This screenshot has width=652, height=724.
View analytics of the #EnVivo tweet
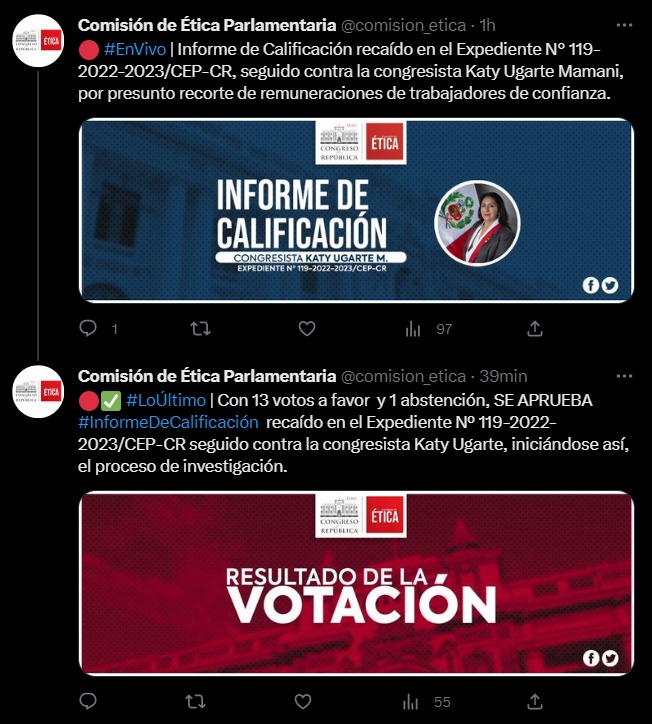coord(414,328)
